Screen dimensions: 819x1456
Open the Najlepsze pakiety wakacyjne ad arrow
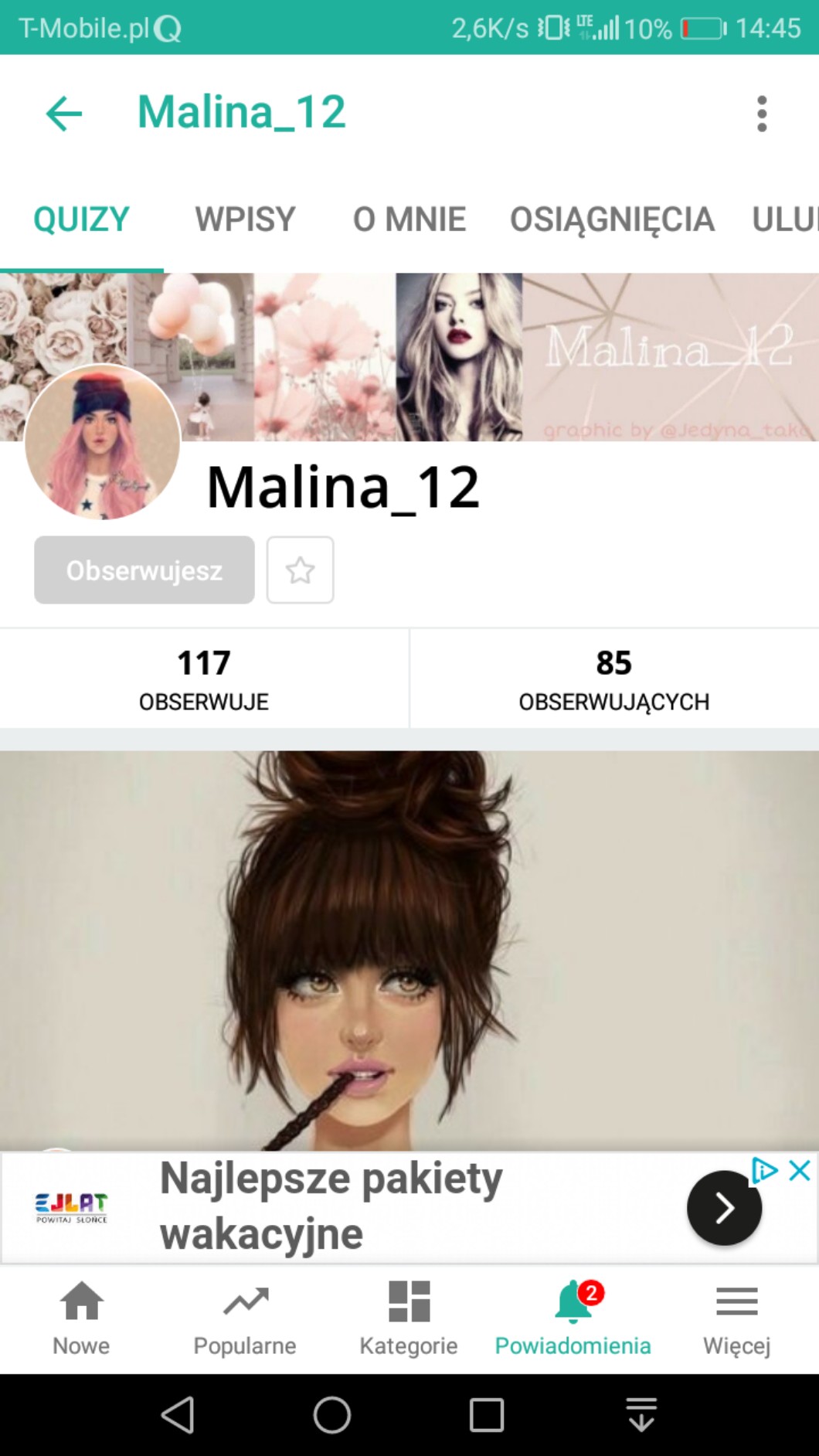tap(724, 1208)
